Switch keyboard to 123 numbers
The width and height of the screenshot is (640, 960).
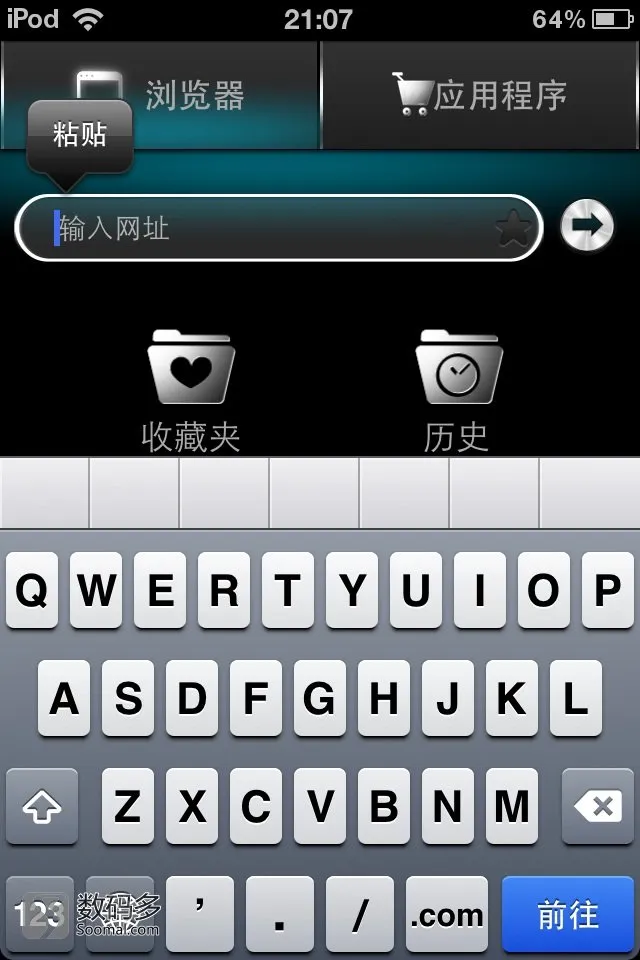tap(40, 914)
